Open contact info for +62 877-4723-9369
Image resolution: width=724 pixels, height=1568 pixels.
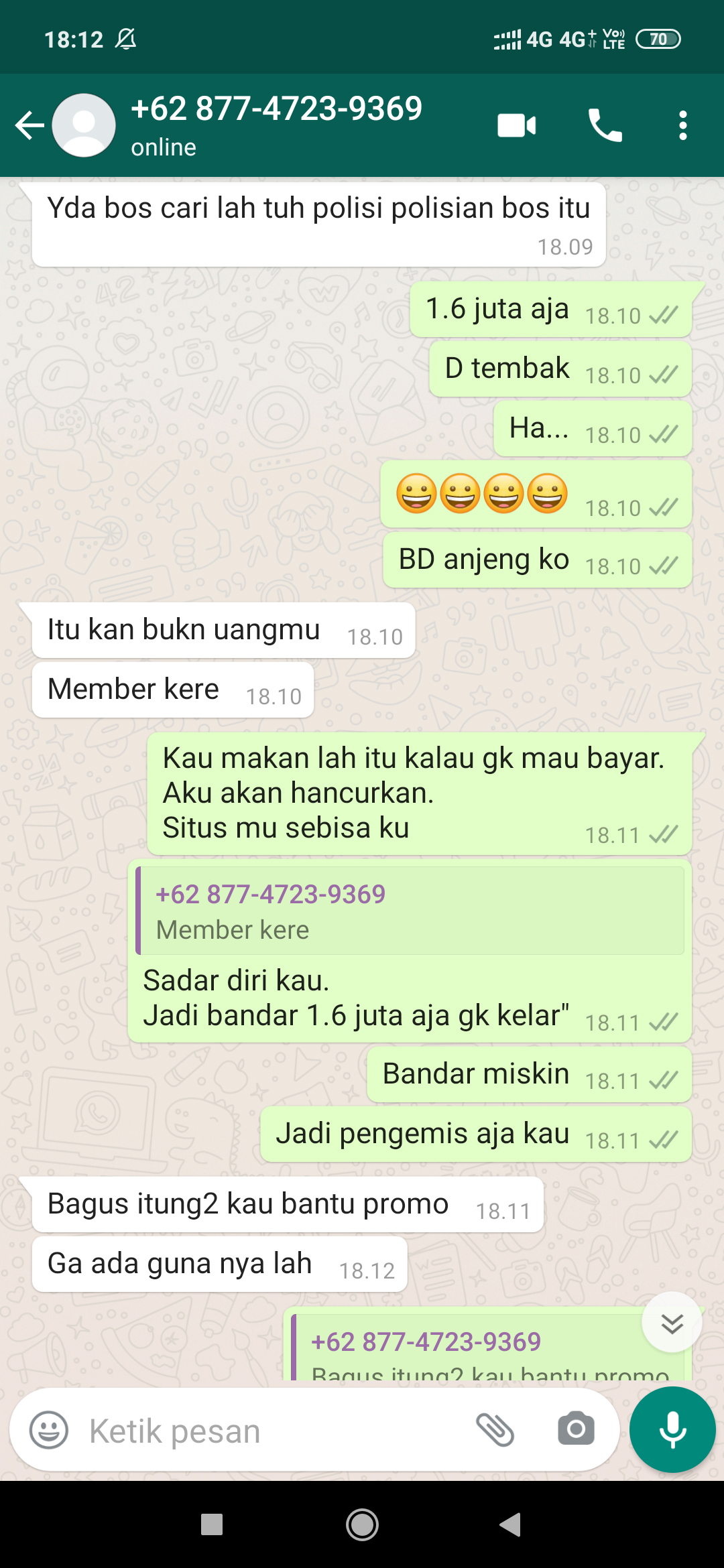click(x=276, y=124)
